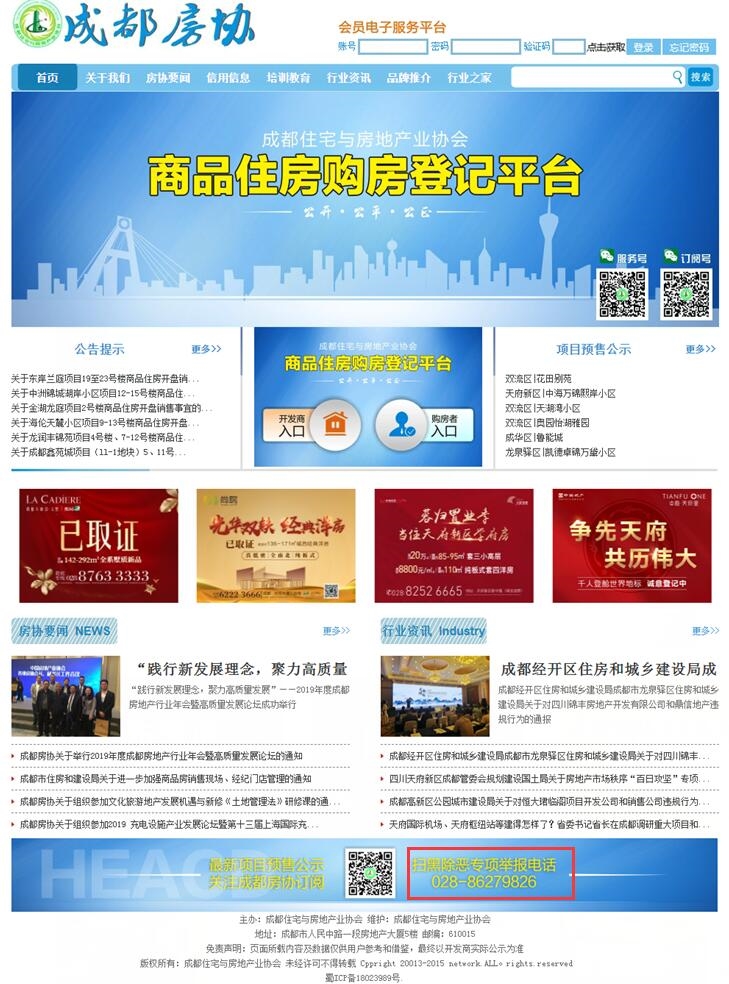Image resolution: width=729 pixels, height=984 pixels.
Task: Open 更多 under 项目预售公示
Action: pyautogui.click(x=701, y=349)
